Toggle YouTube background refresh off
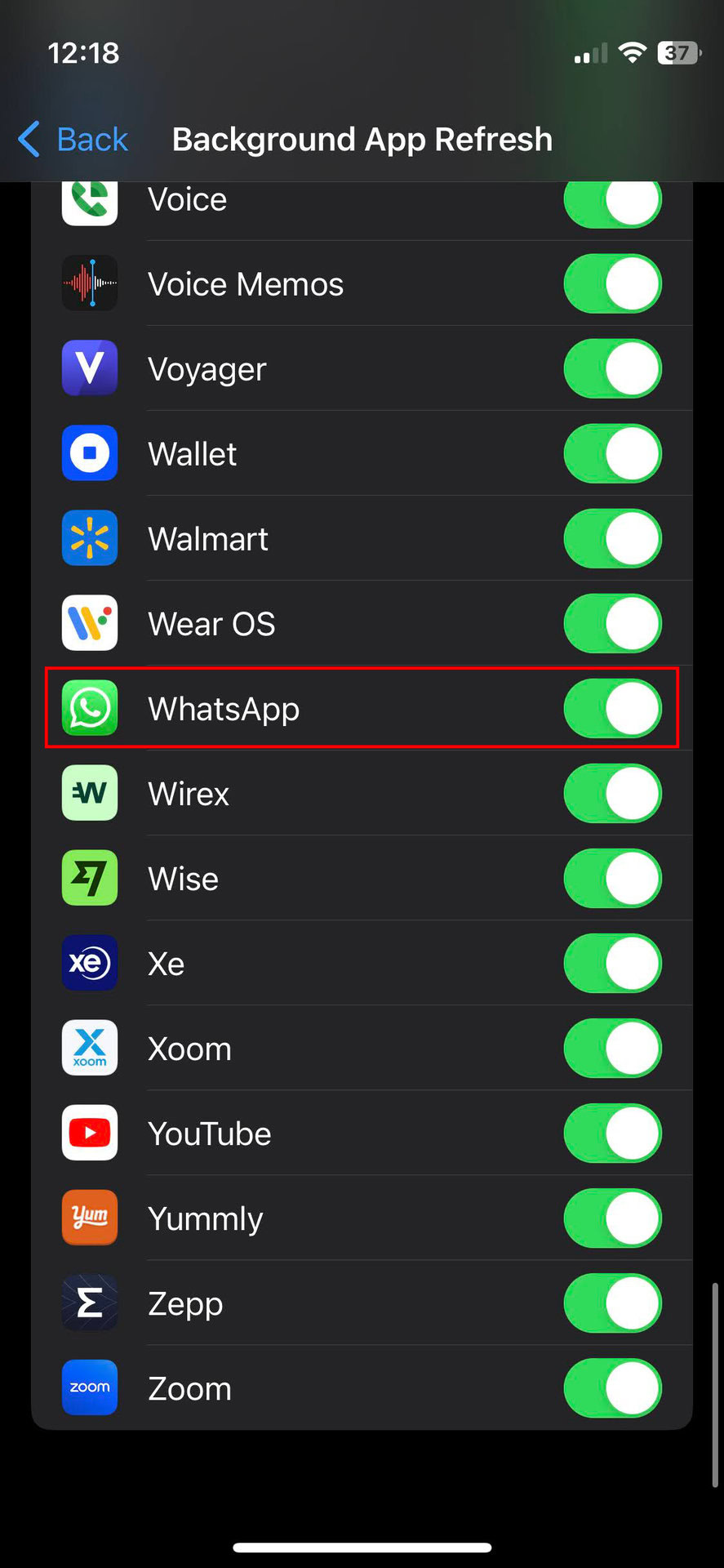Screen dimensions: 724x1568 click(612, 1134)
